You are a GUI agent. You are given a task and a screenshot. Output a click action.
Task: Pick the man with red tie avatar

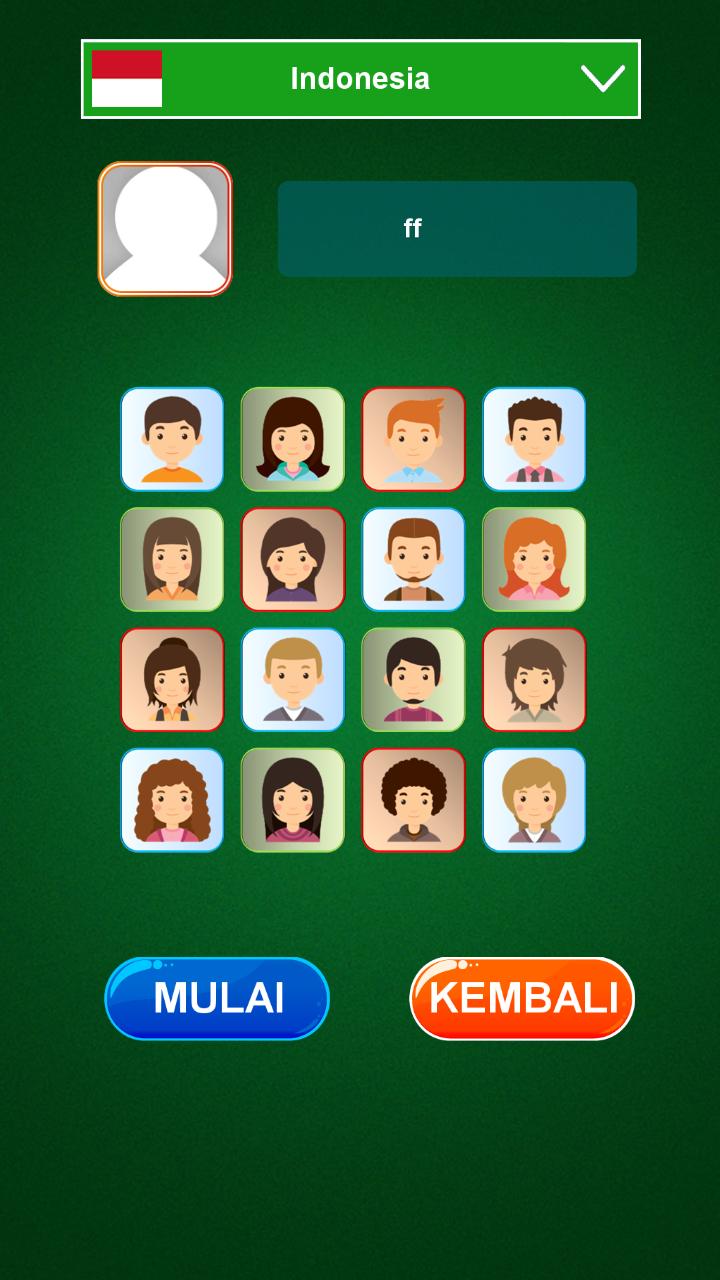pos(534,440)
